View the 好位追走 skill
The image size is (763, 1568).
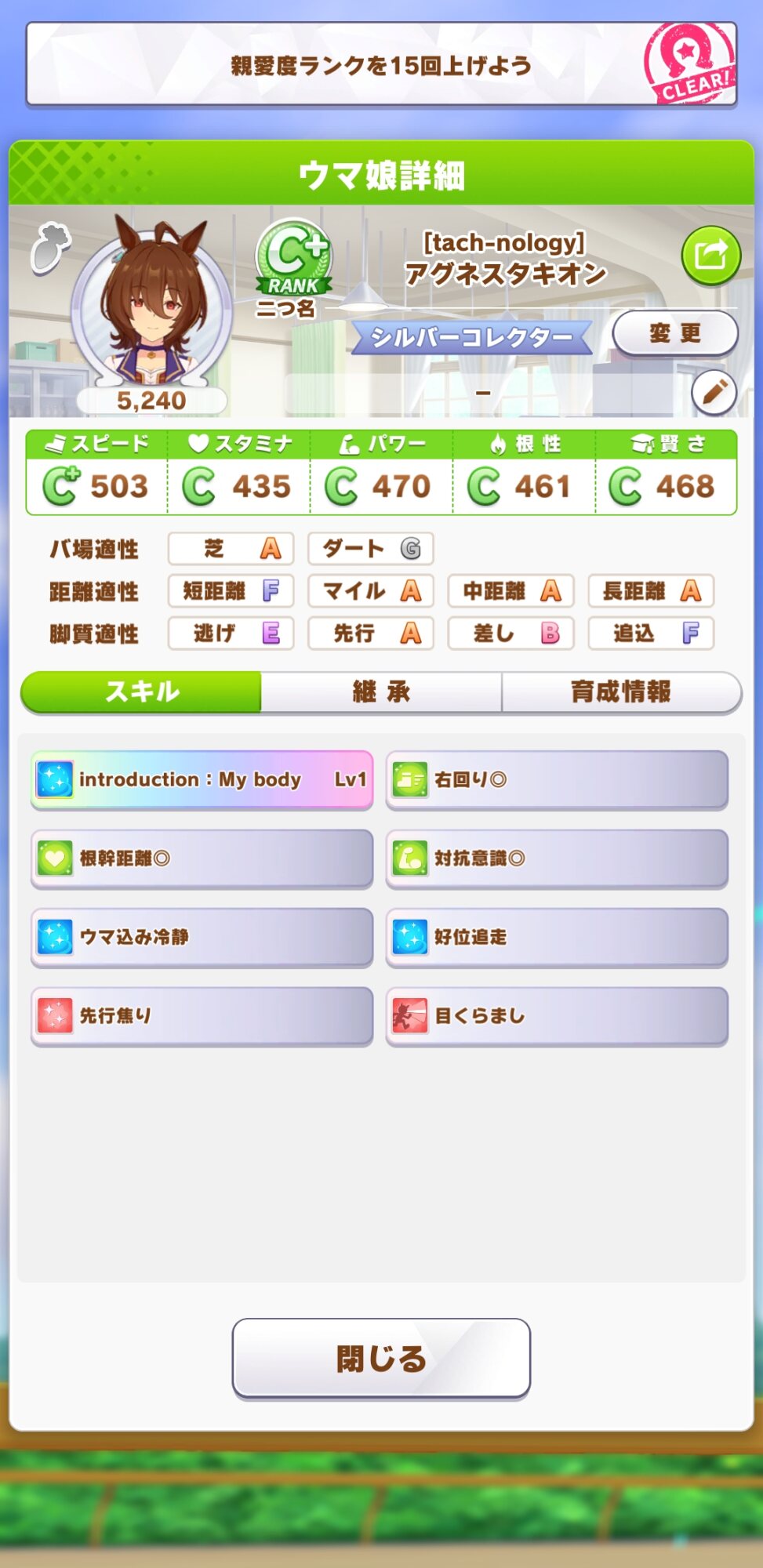[x=557, y=937]
